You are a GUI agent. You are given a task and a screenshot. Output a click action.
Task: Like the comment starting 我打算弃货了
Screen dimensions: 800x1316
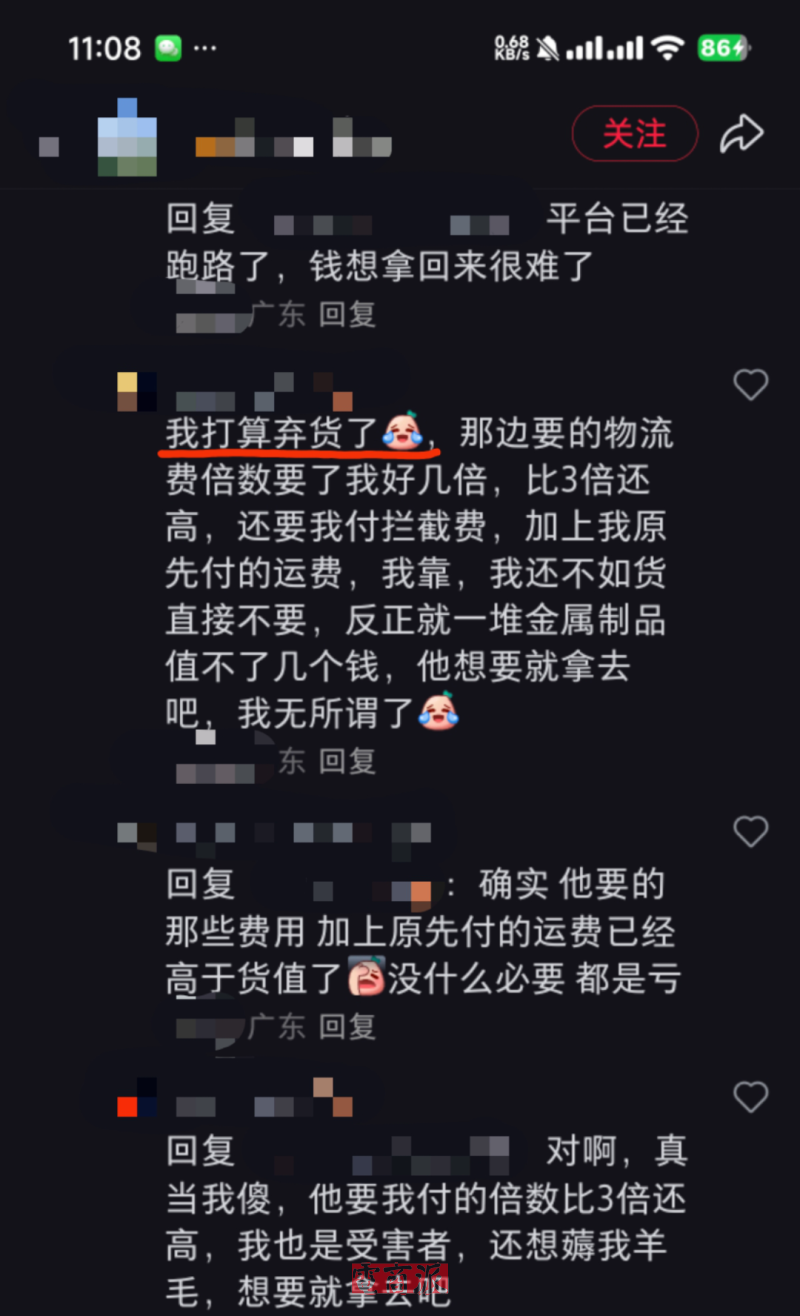[750, 385]
